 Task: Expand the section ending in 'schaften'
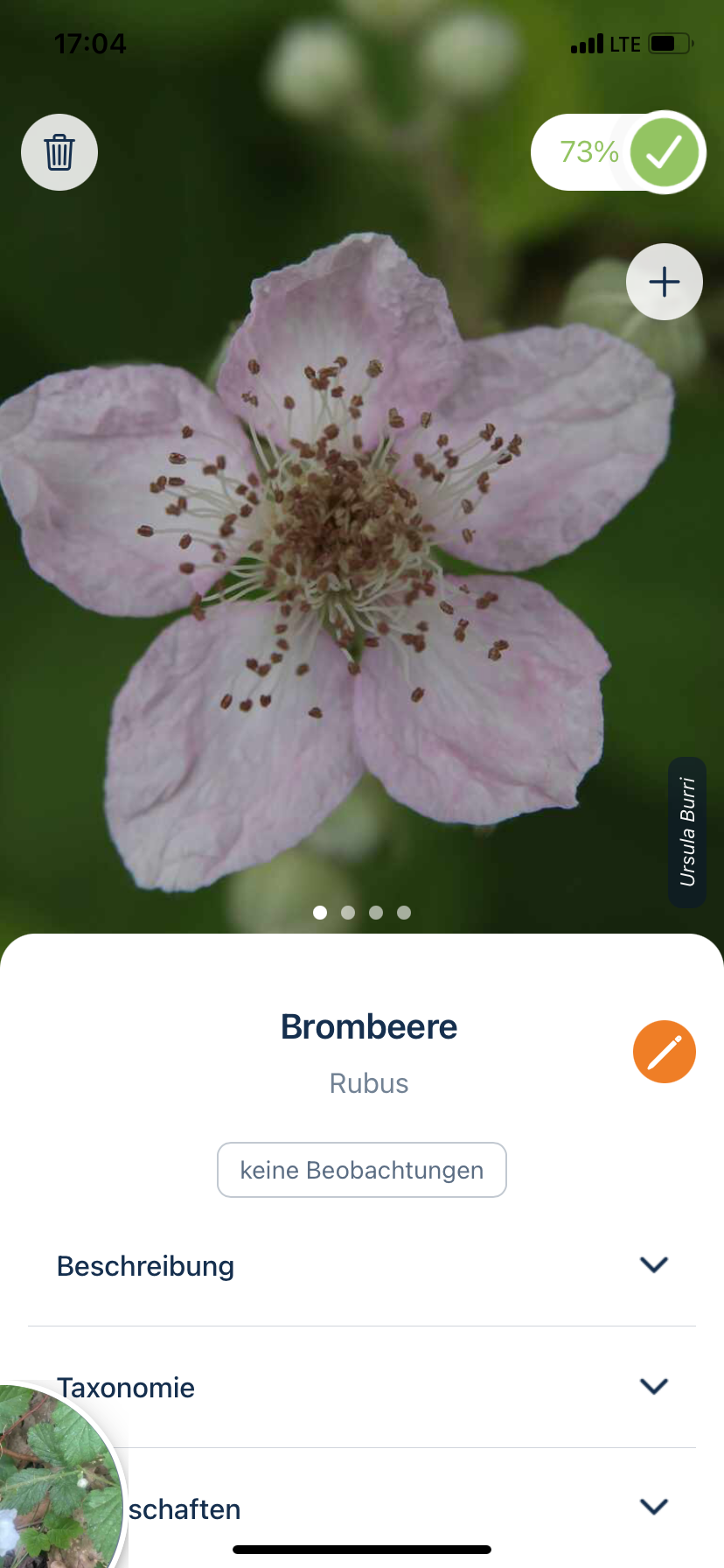(653, 1507)
